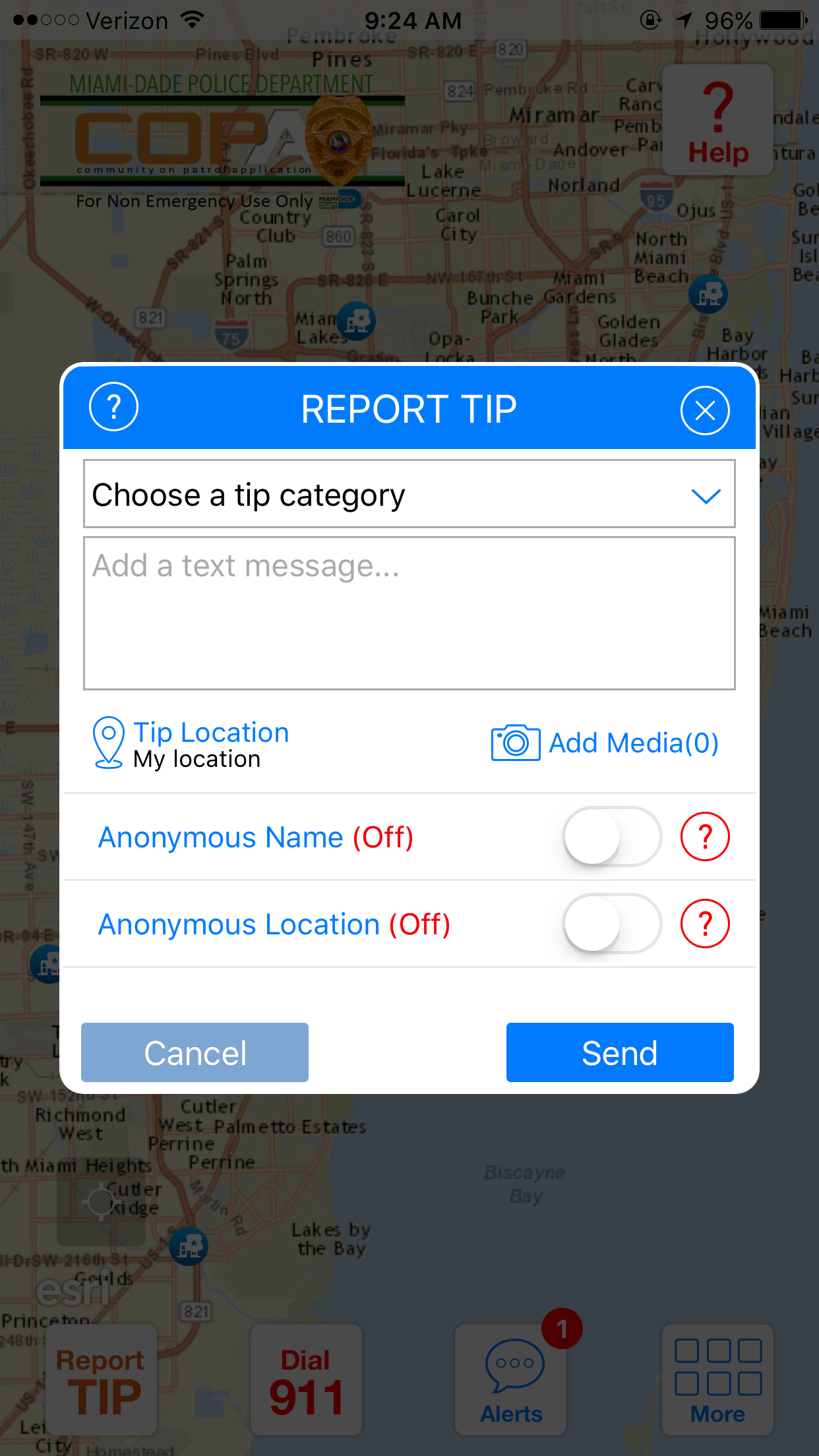Cancel the tip report
The width and height of the screenshot is (819, 1456).
click(x=195, y=1052)
